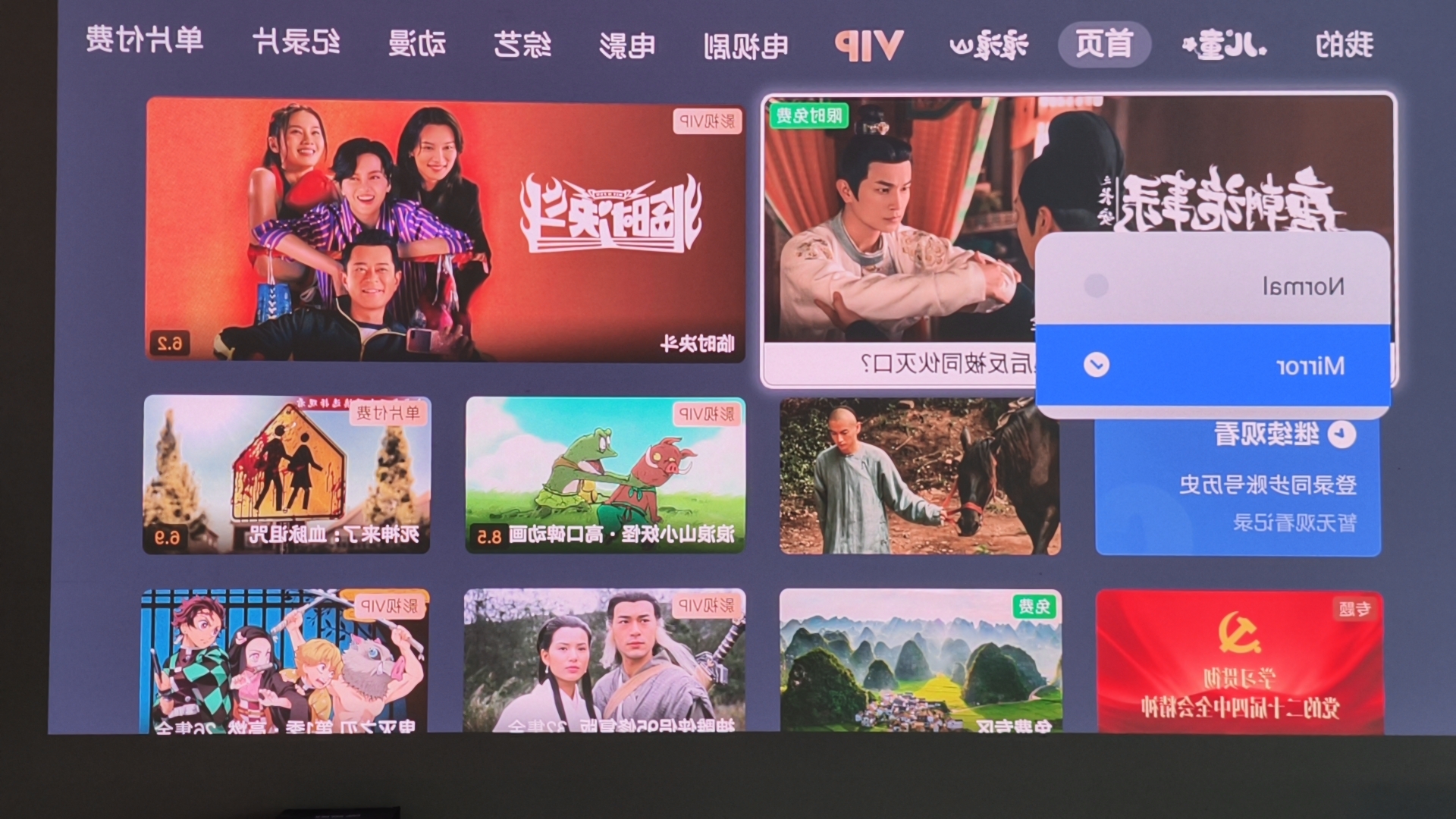Choose the Mirror projection option
Screen dimensions: 1456x819
(x=1213, y=366)
